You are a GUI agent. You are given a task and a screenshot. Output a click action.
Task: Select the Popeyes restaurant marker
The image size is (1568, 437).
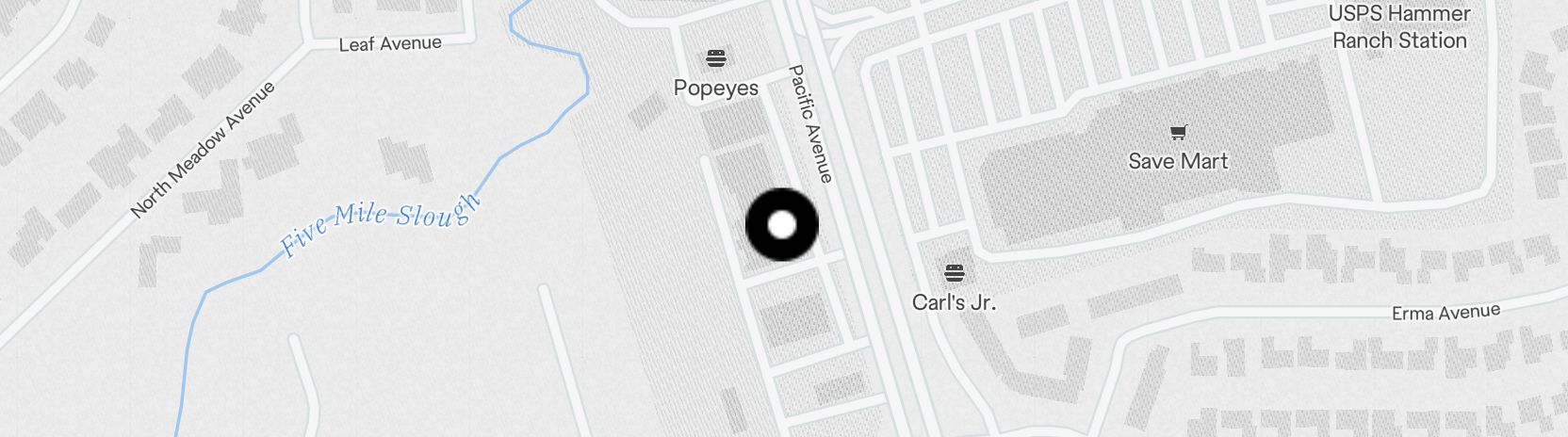coord(716,59)
